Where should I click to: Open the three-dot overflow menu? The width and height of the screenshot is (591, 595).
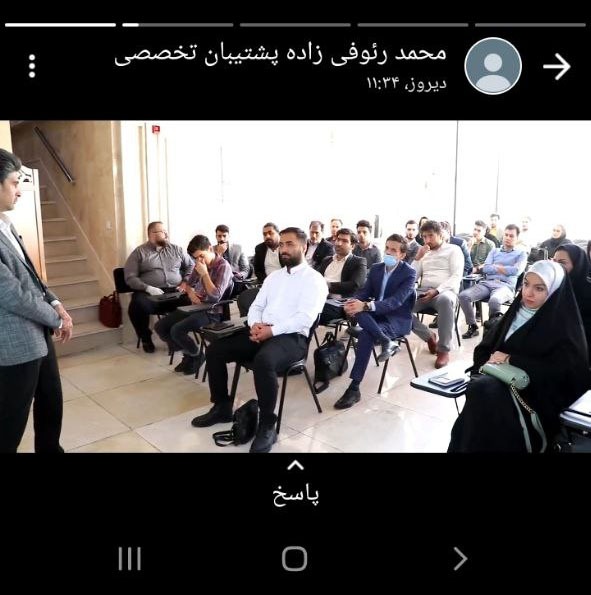32,66
